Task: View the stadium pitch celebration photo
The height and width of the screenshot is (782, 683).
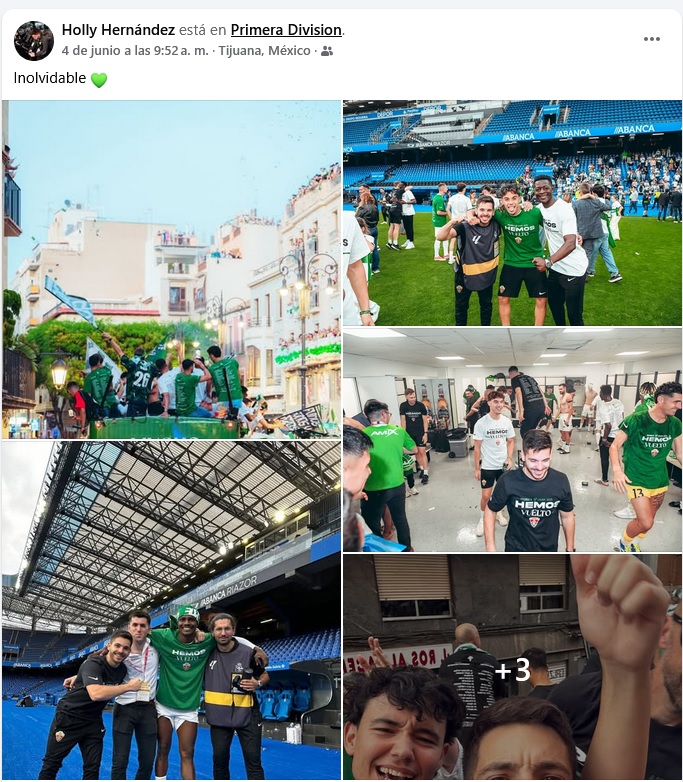Action: pos(512,212)
